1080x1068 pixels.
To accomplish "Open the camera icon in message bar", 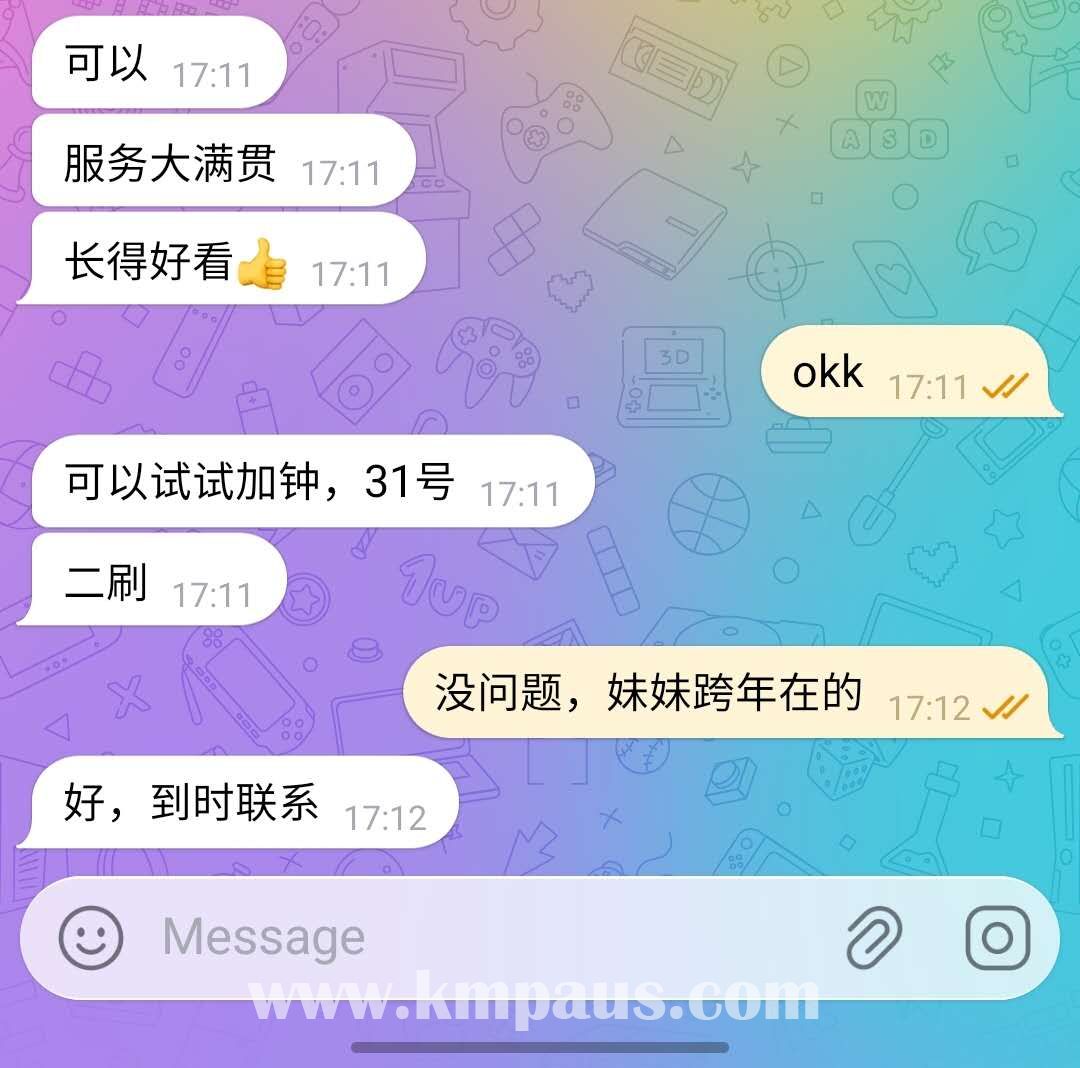I will (997, 938).
